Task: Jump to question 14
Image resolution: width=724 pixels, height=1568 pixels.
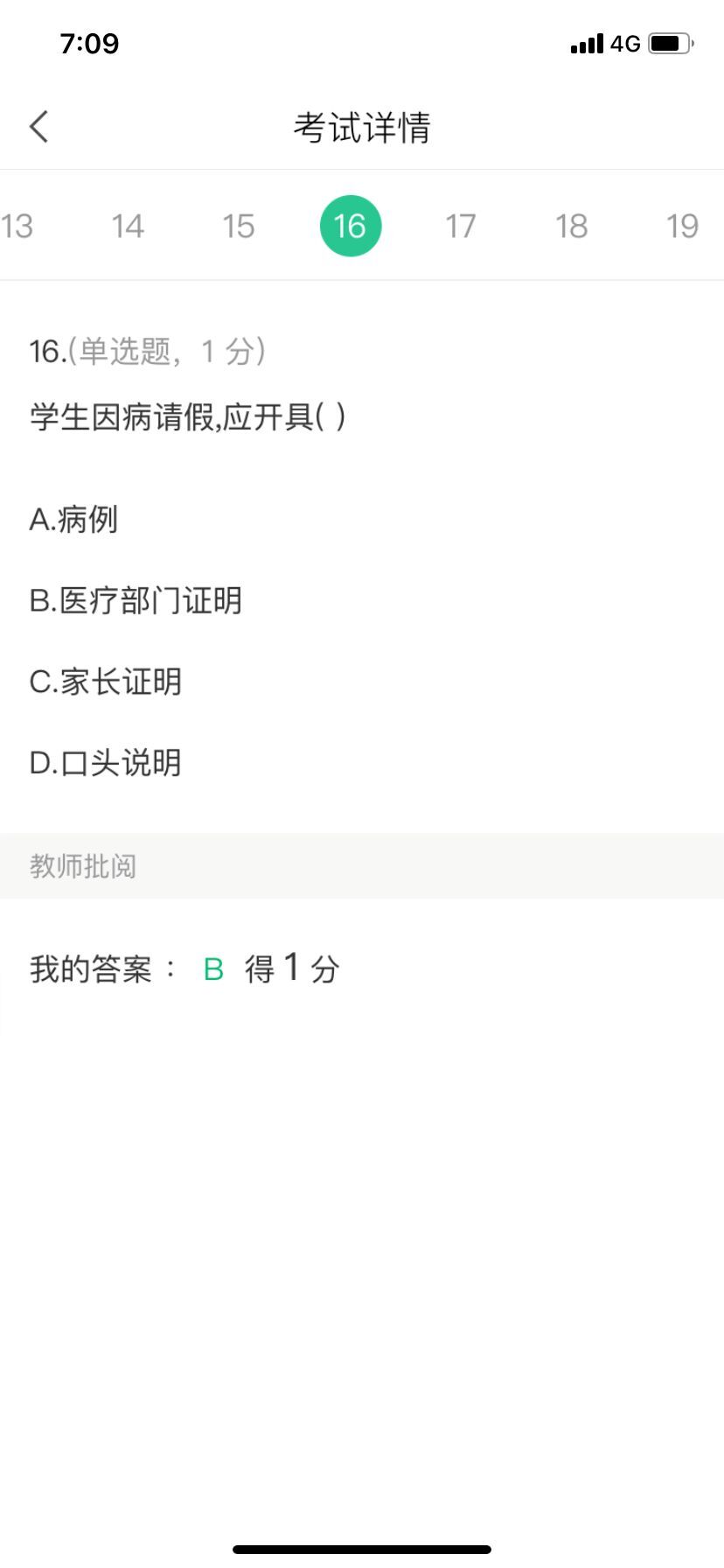Action: 128,227
